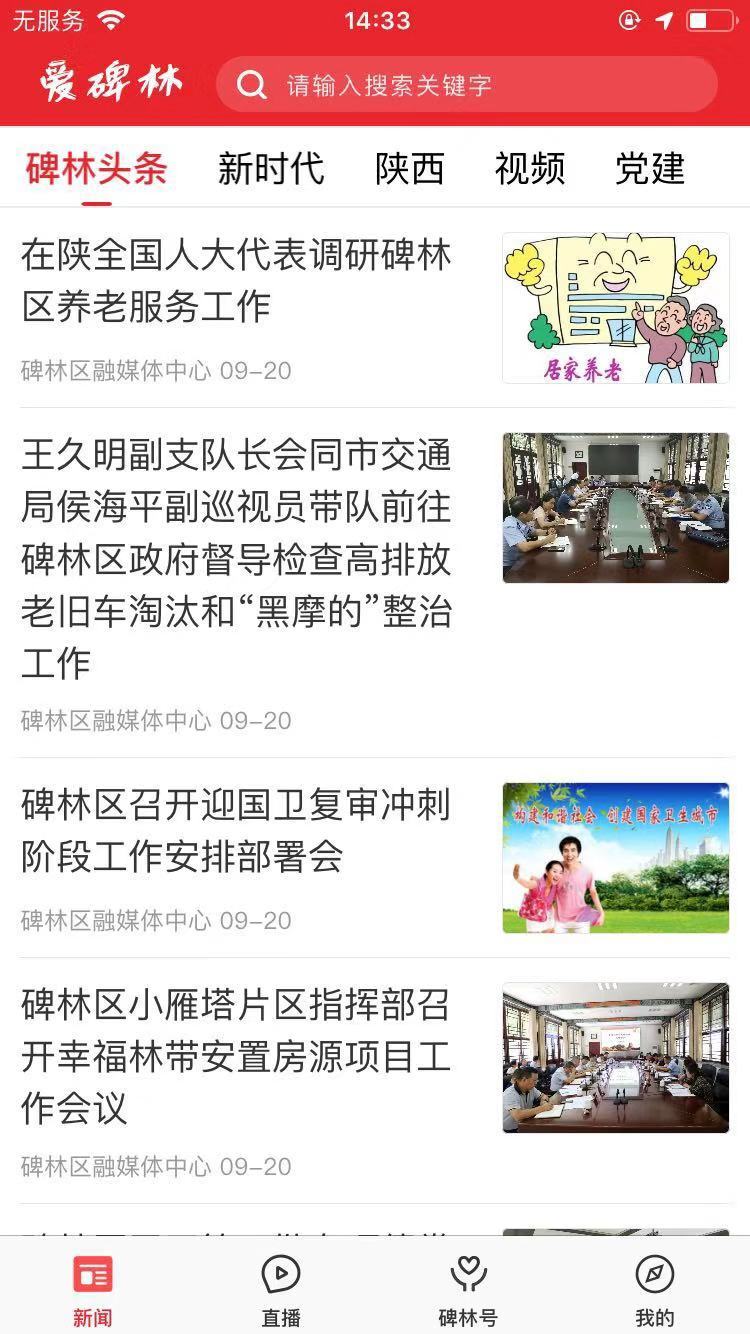Open article on 小雁塔片区指挥部 meeting
This screenshot has height=1334, width=750.
tap(236, 1056)
